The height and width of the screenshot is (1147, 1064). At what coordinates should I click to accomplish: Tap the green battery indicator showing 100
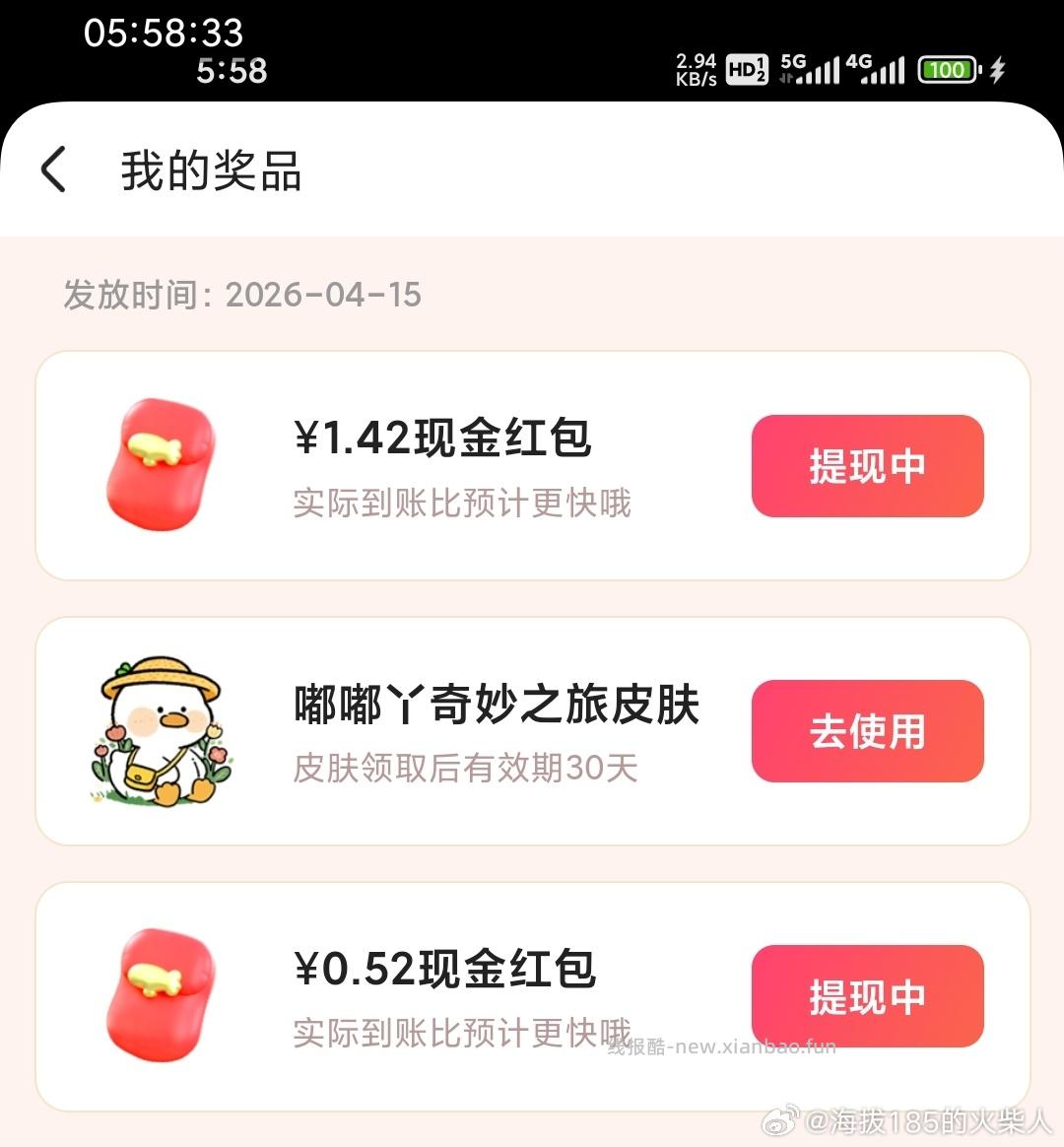[x=948, y=70]
